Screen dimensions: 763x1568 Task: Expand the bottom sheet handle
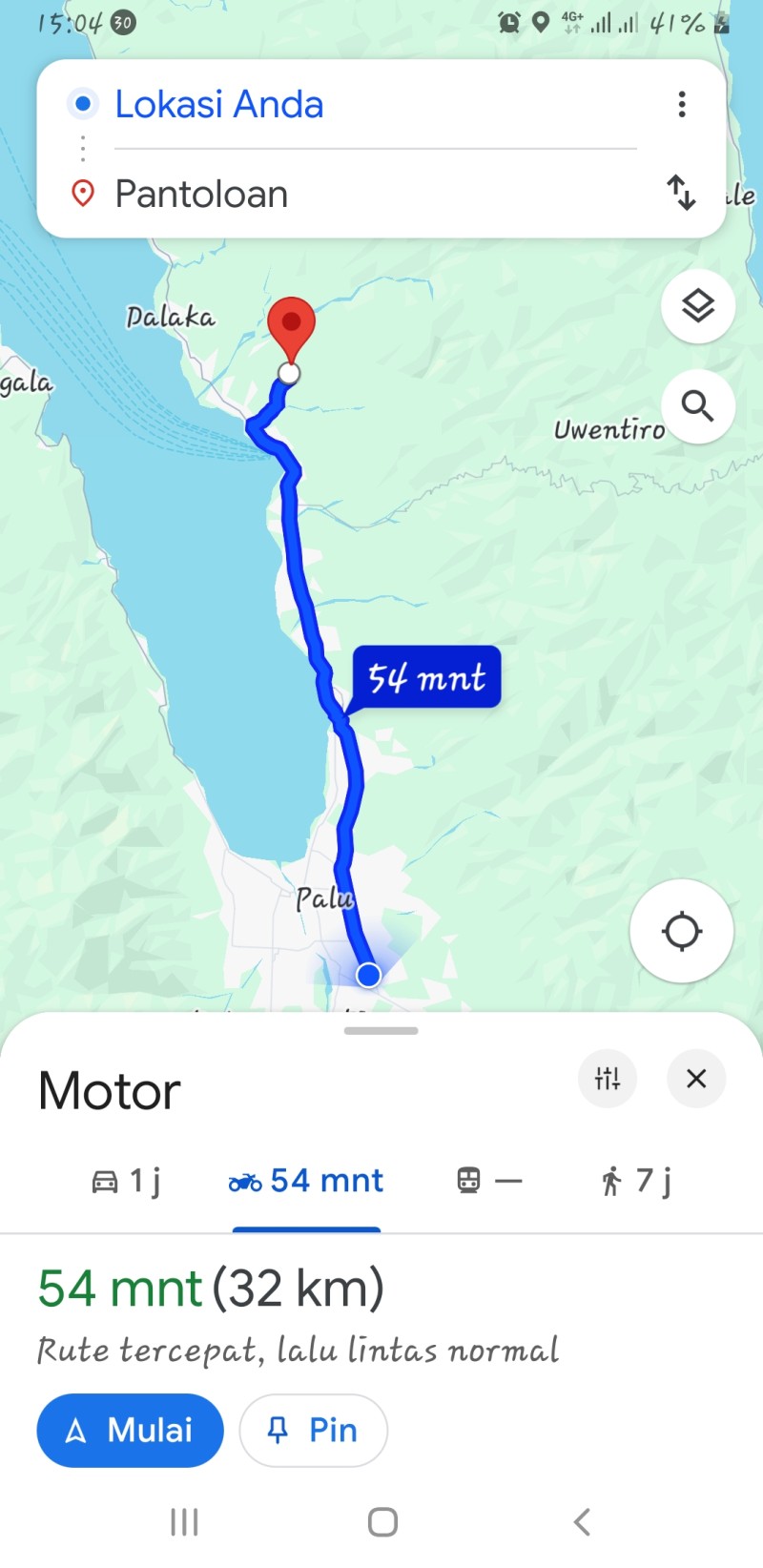click(381, 1031)
